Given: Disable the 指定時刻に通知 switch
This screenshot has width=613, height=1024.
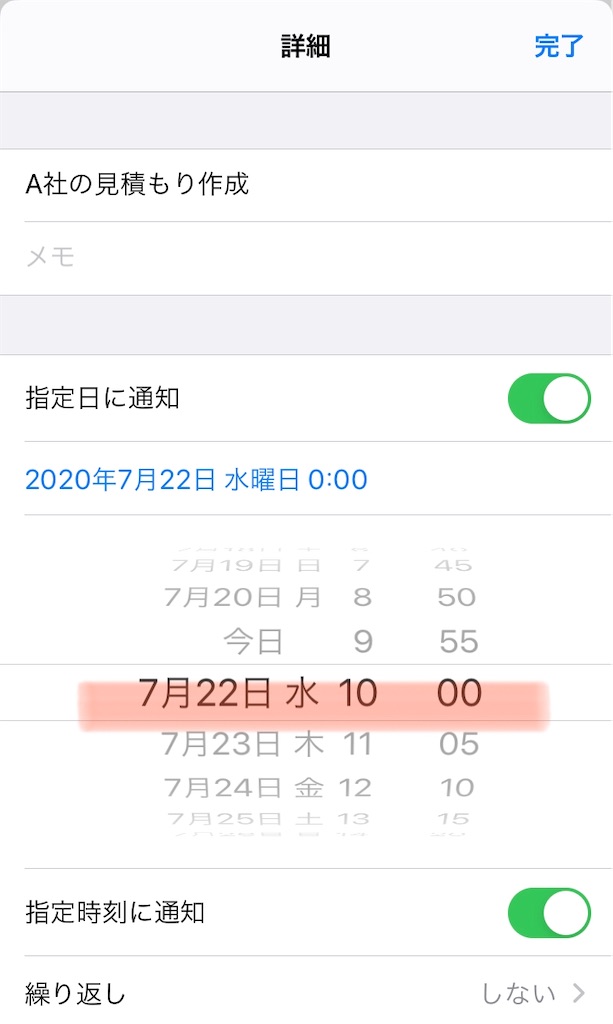Looking at the screenshot, I should (x=548, y=912).
